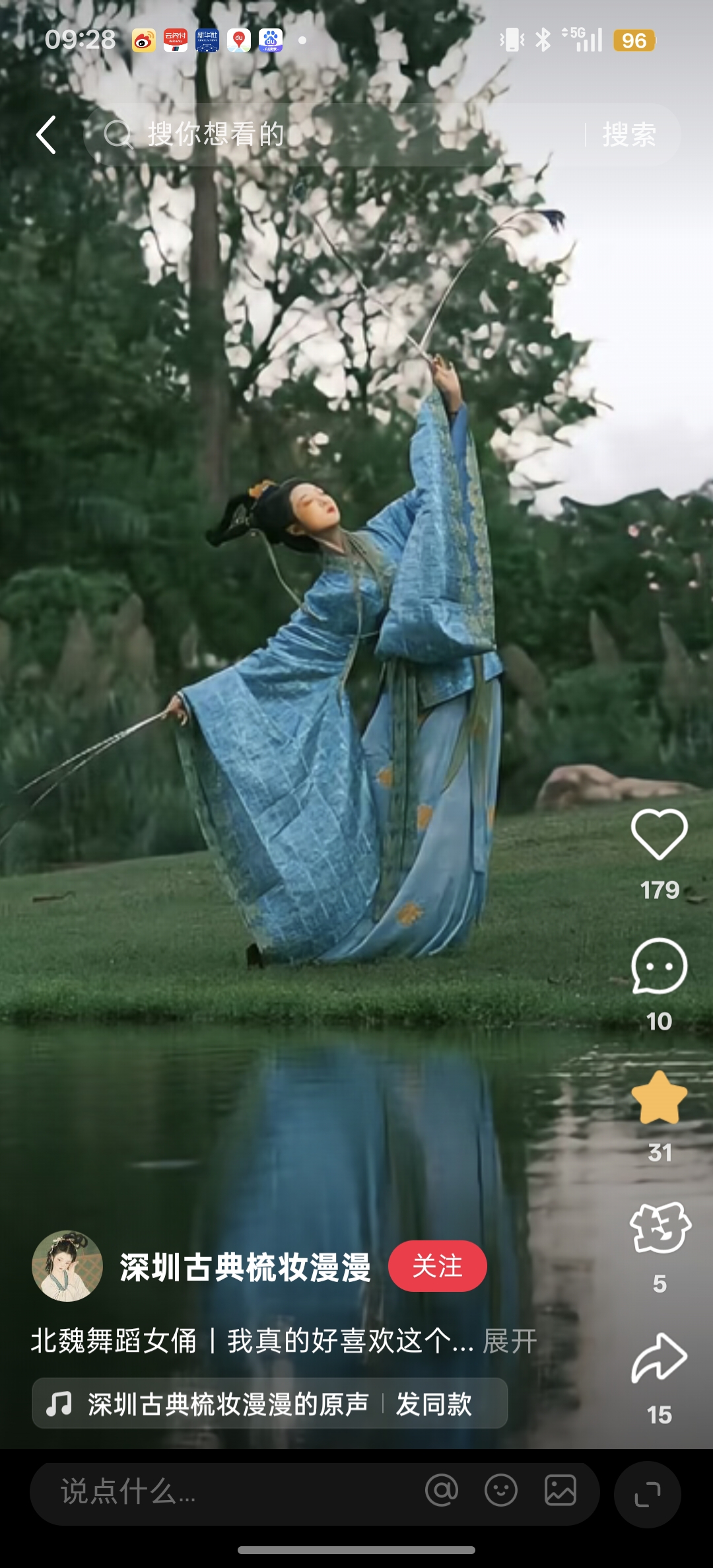Toggle the star favorite icon
Image resolution: width=713 pixels, height=1568 pixels.
pos(660,1098)
